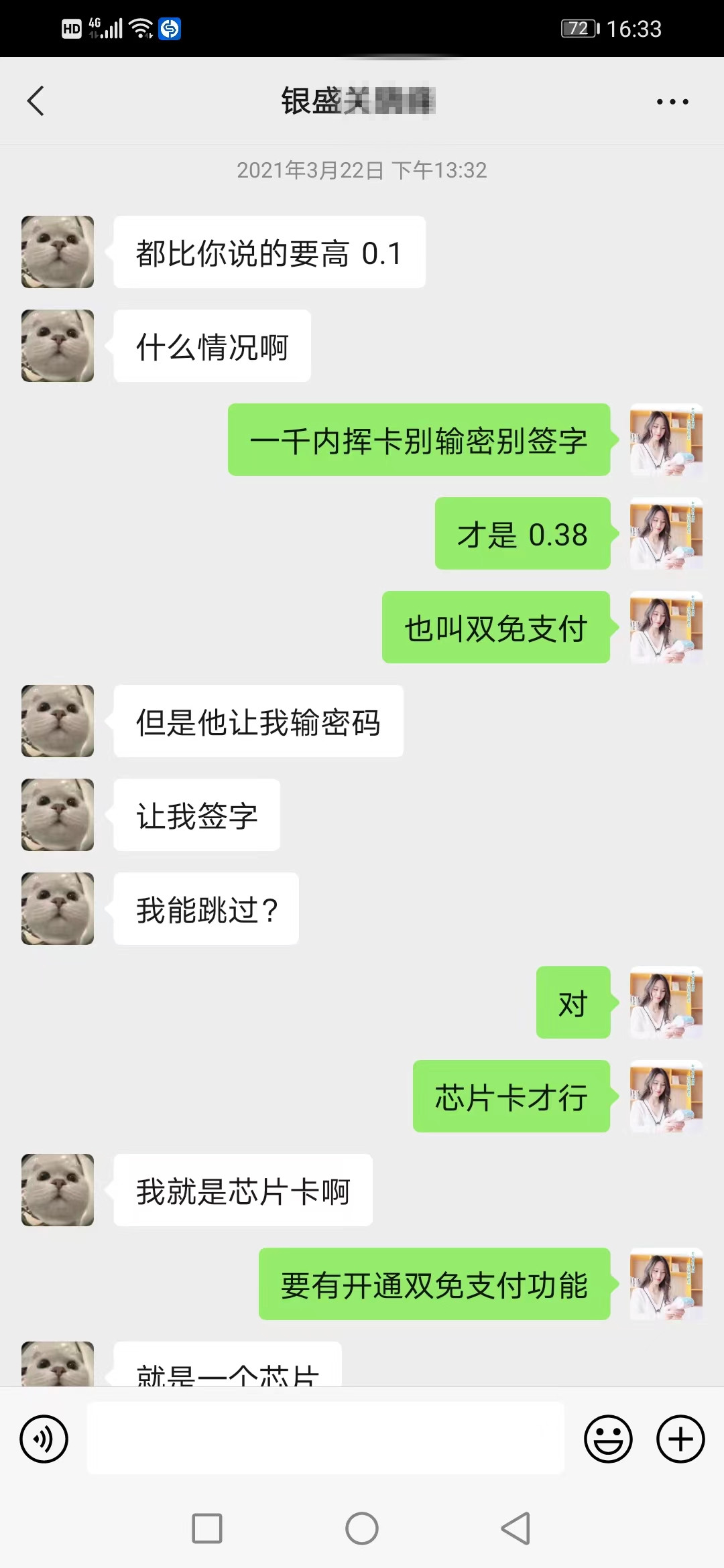This screenshot has width=724, height=1568.
Task: Open the emoji sticker panel
Action: point(608,1439)
